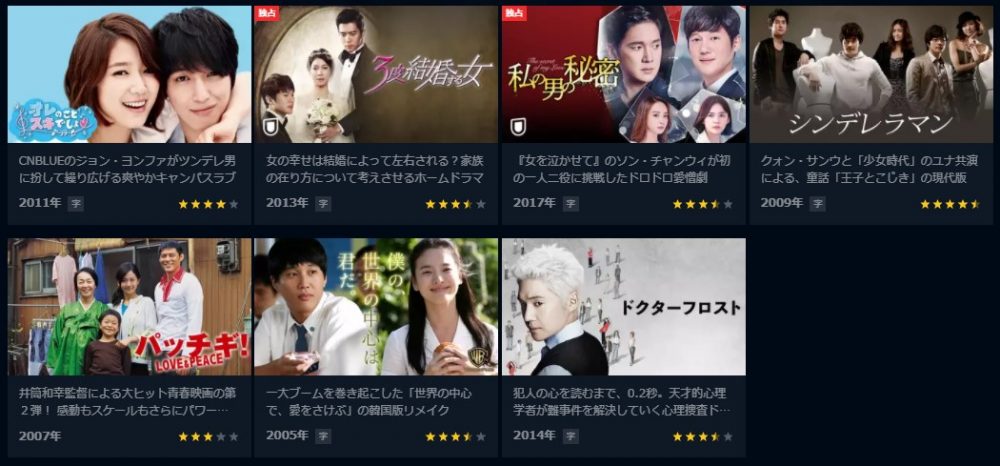The image size is (1000, 466).
Task: Select the ドクターフロスト drama tile
Action: [623, 307]
